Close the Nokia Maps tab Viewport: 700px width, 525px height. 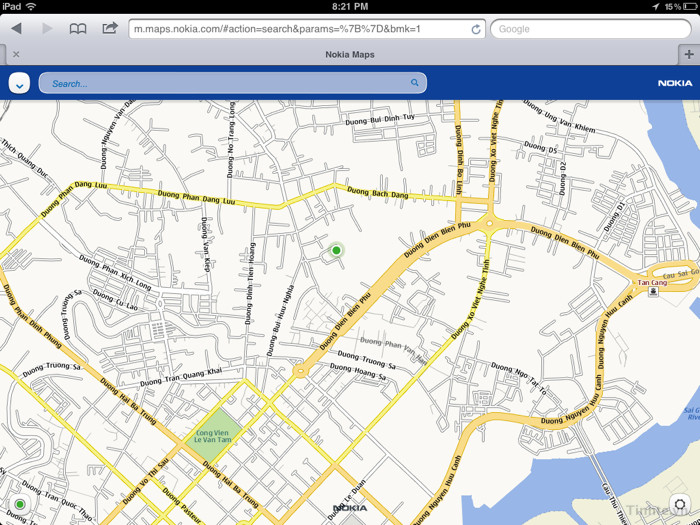(x=16, y=54)
